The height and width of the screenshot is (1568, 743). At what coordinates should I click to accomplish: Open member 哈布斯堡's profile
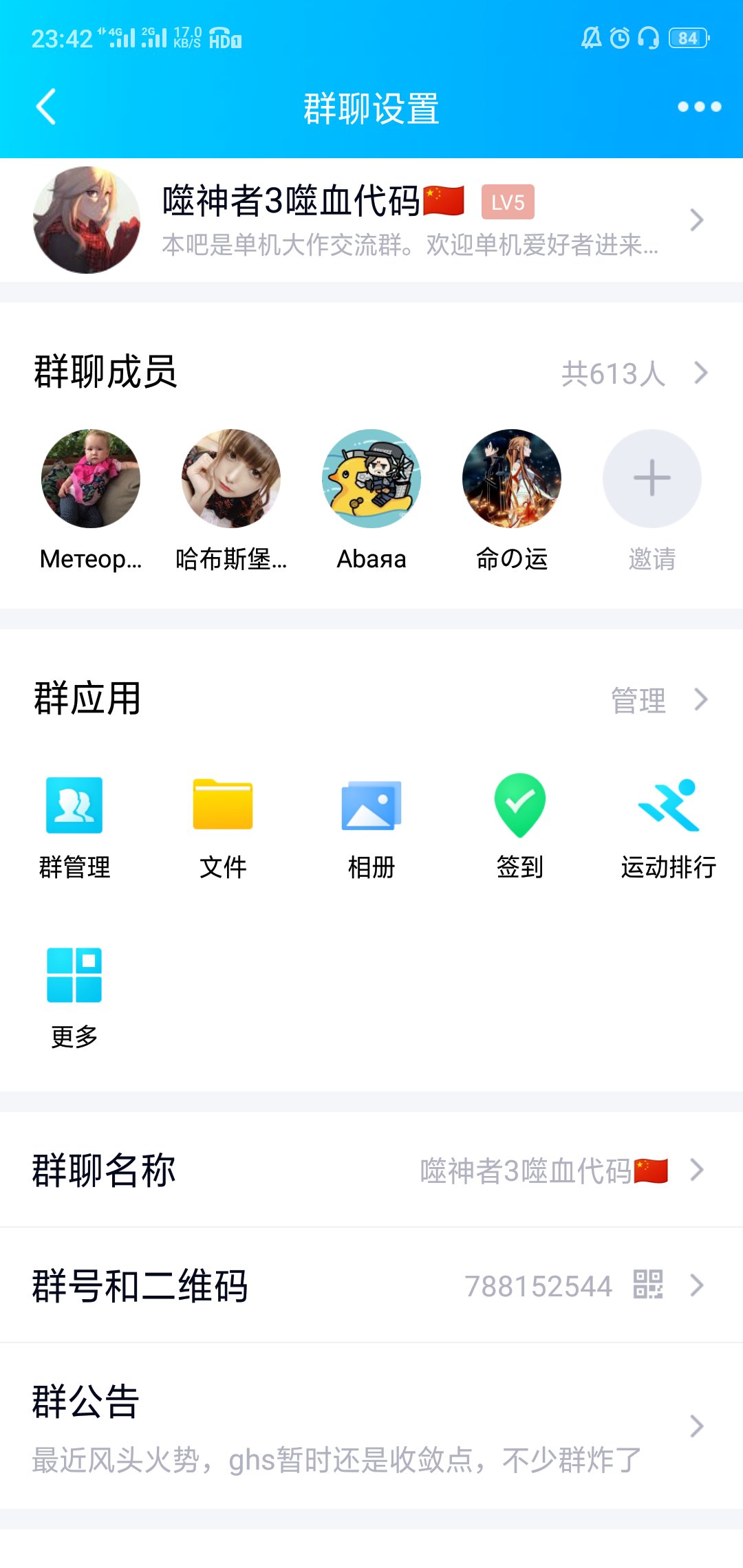coord(231,479)
